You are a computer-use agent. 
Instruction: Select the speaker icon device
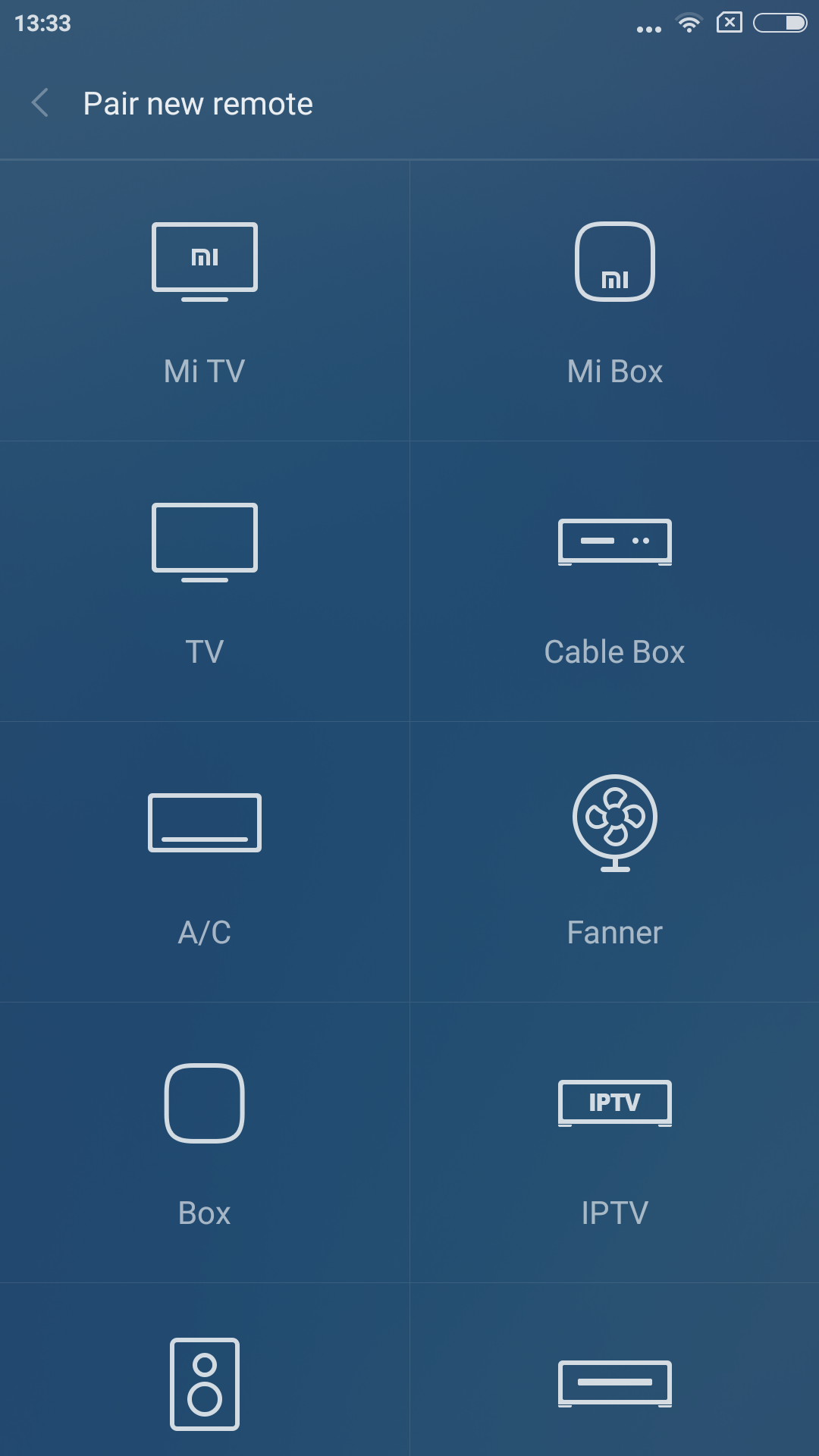click(205, 1384)
